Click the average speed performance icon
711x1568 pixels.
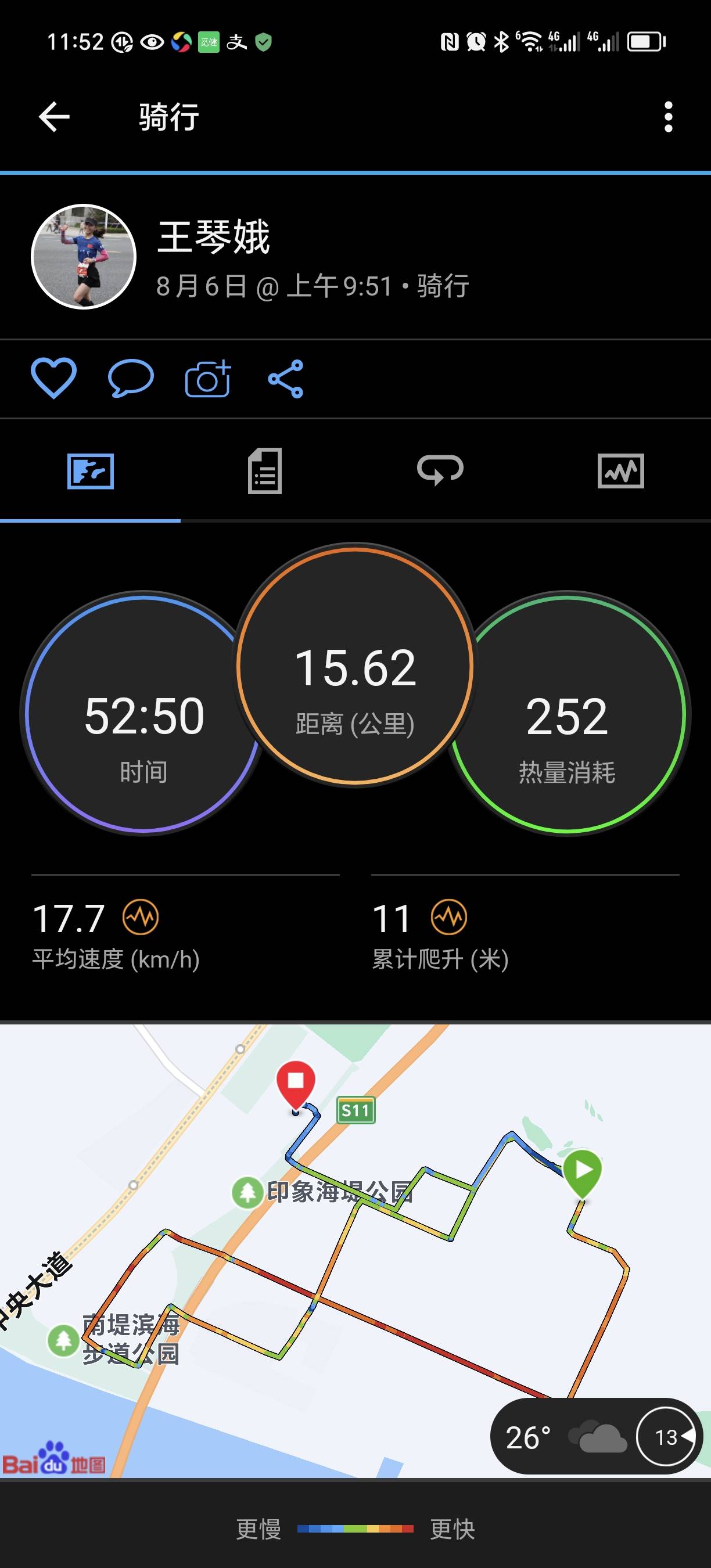(x=141, y=918)
